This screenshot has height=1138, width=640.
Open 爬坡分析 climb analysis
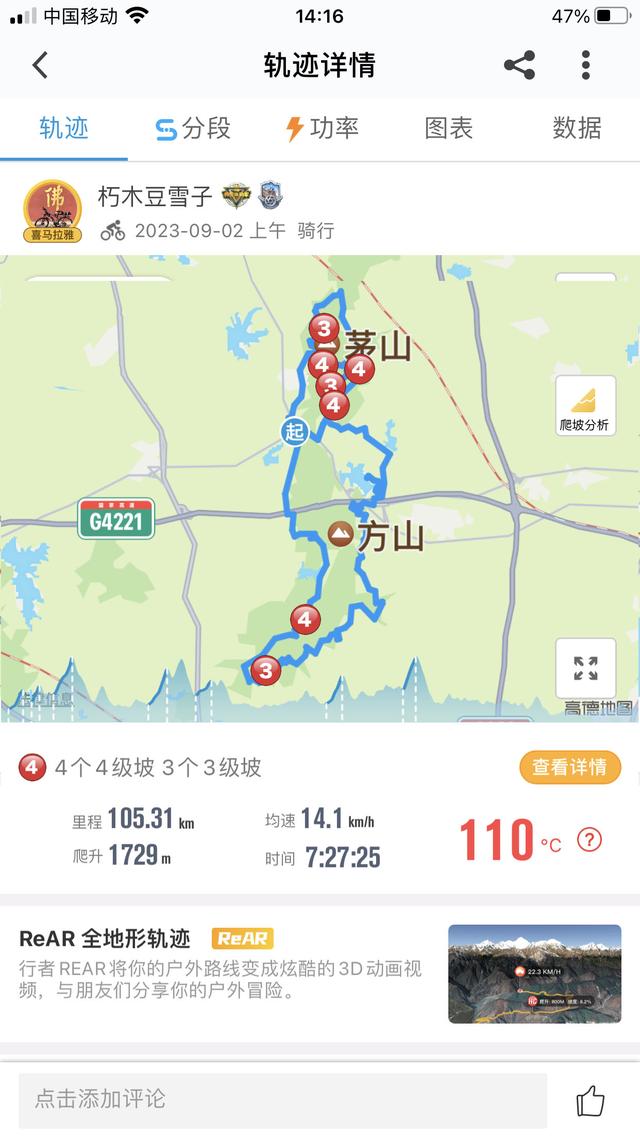coord(586,406)
